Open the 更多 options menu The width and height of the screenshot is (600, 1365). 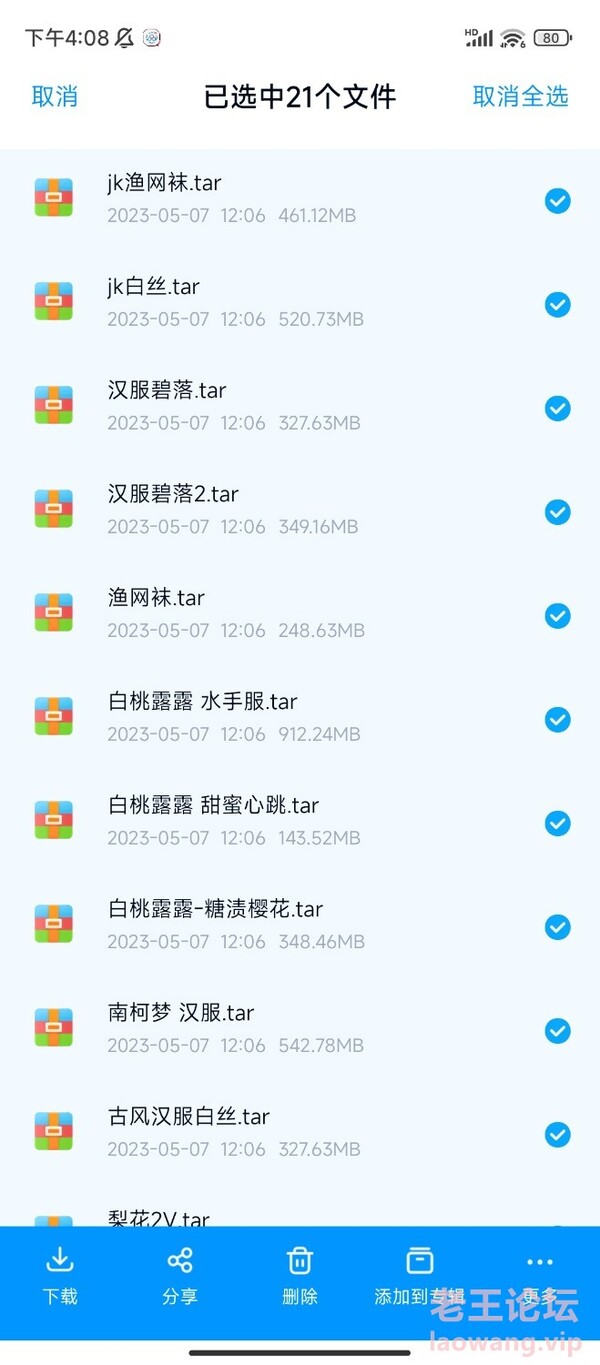pos(539,1276)
